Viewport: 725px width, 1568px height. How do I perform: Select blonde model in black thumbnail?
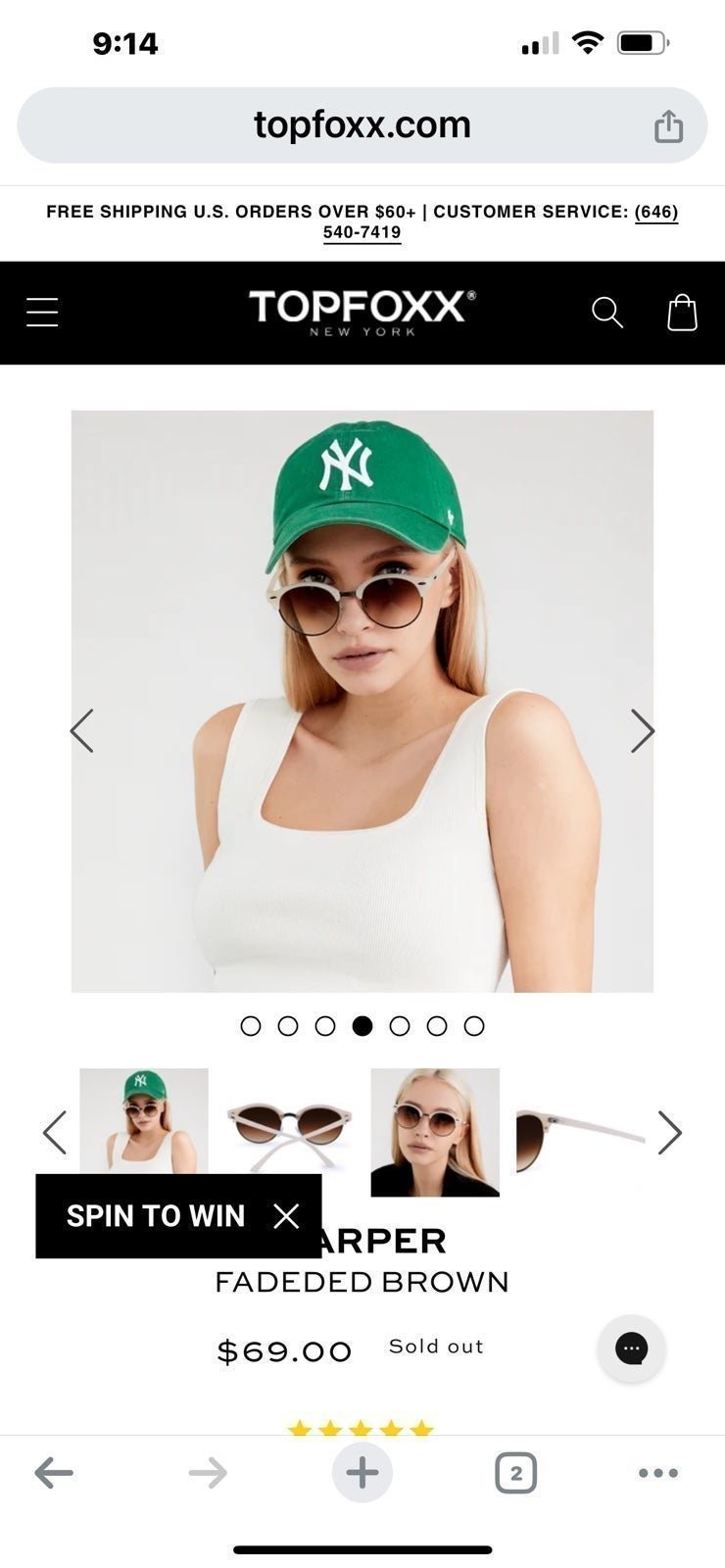point(435,1133)
